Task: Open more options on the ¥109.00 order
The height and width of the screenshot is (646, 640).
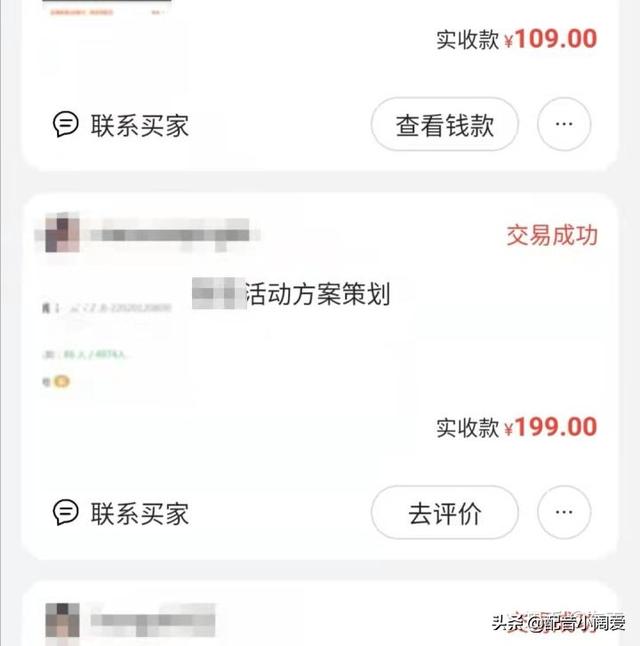Action: (x=564, y=125)
